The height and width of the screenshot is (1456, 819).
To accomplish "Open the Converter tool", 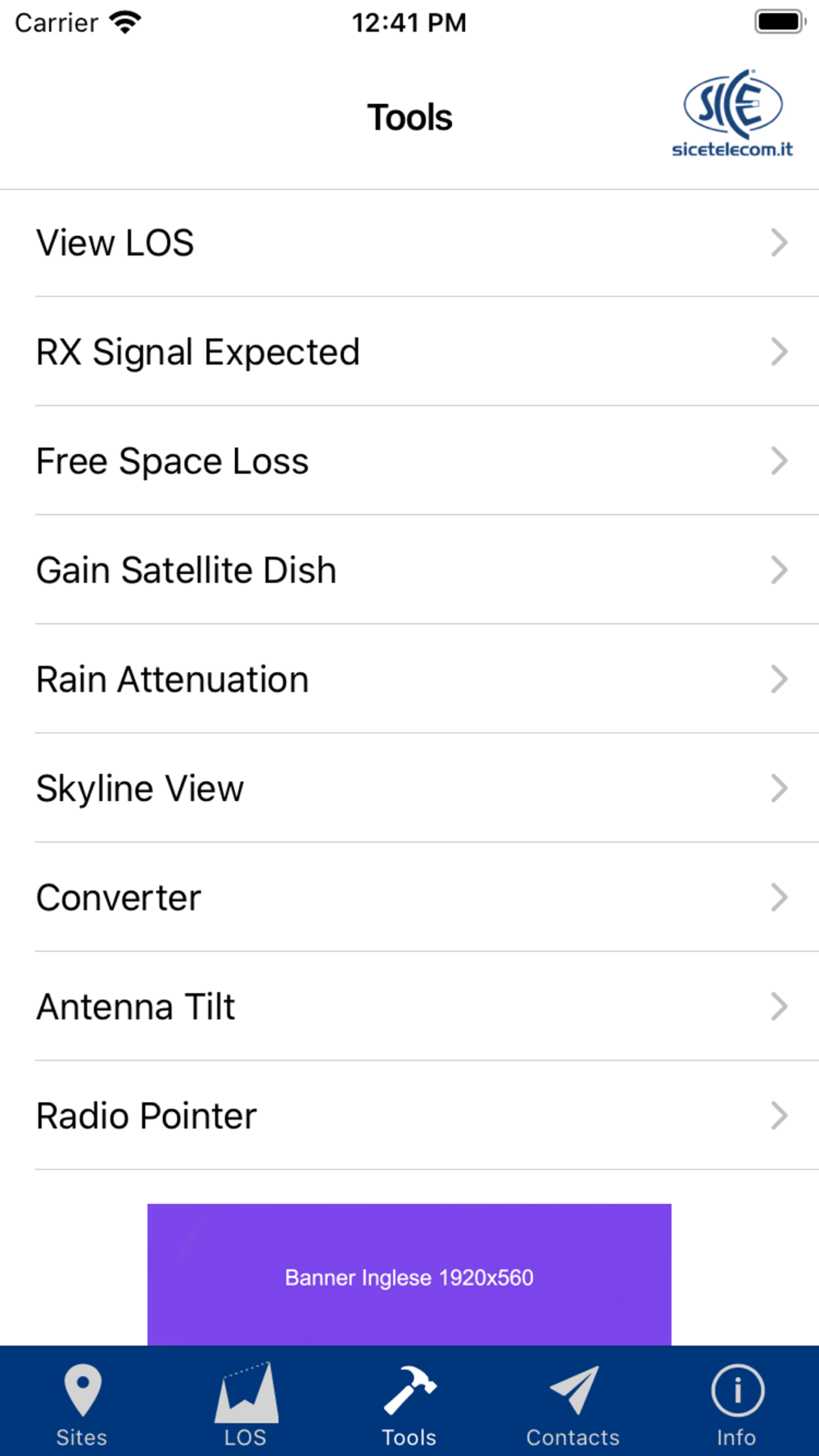I will [409, 898].
